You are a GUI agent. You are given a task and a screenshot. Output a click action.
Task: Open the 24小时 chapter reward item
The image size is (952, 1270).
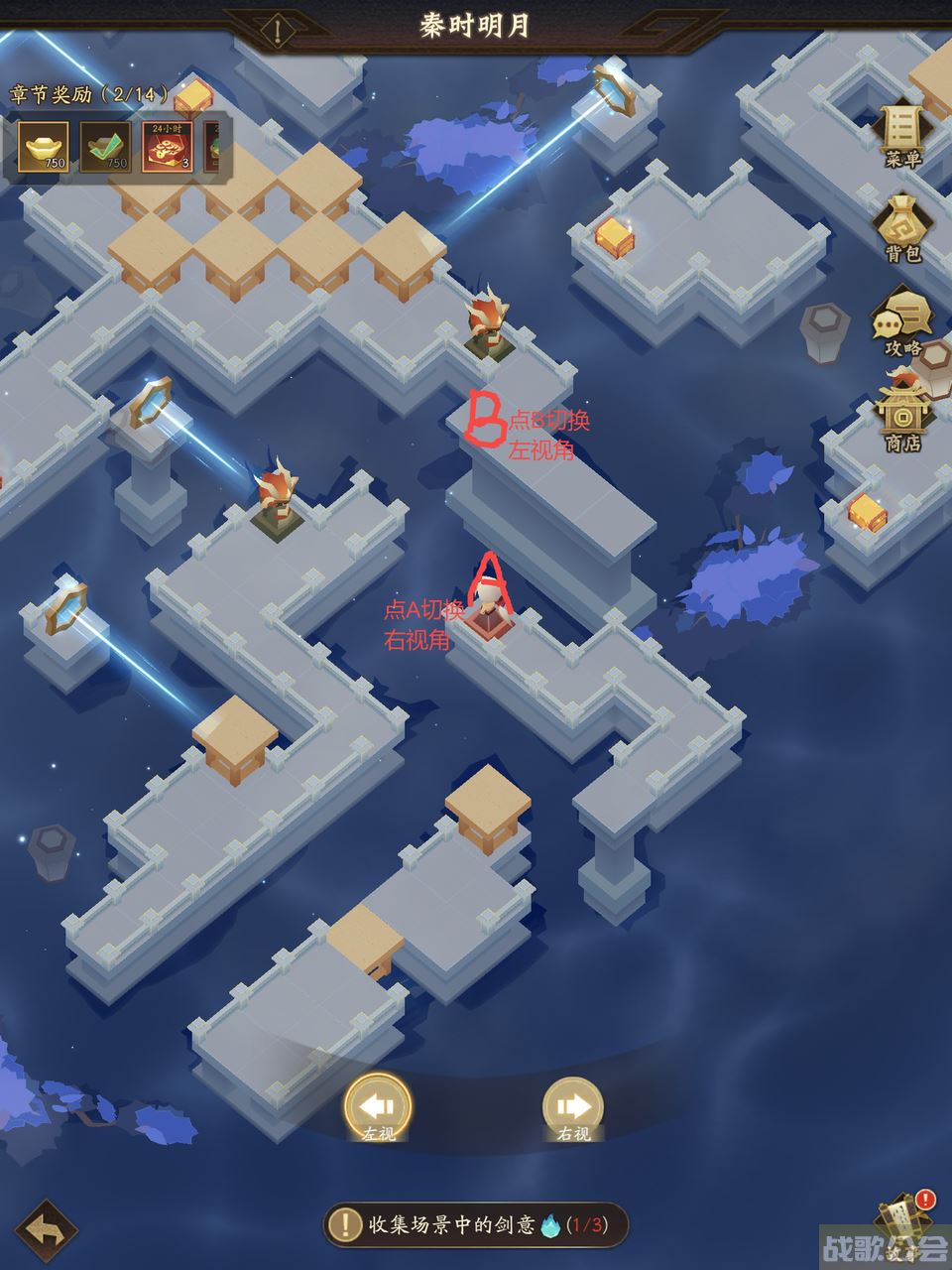(x=167, y=147)
